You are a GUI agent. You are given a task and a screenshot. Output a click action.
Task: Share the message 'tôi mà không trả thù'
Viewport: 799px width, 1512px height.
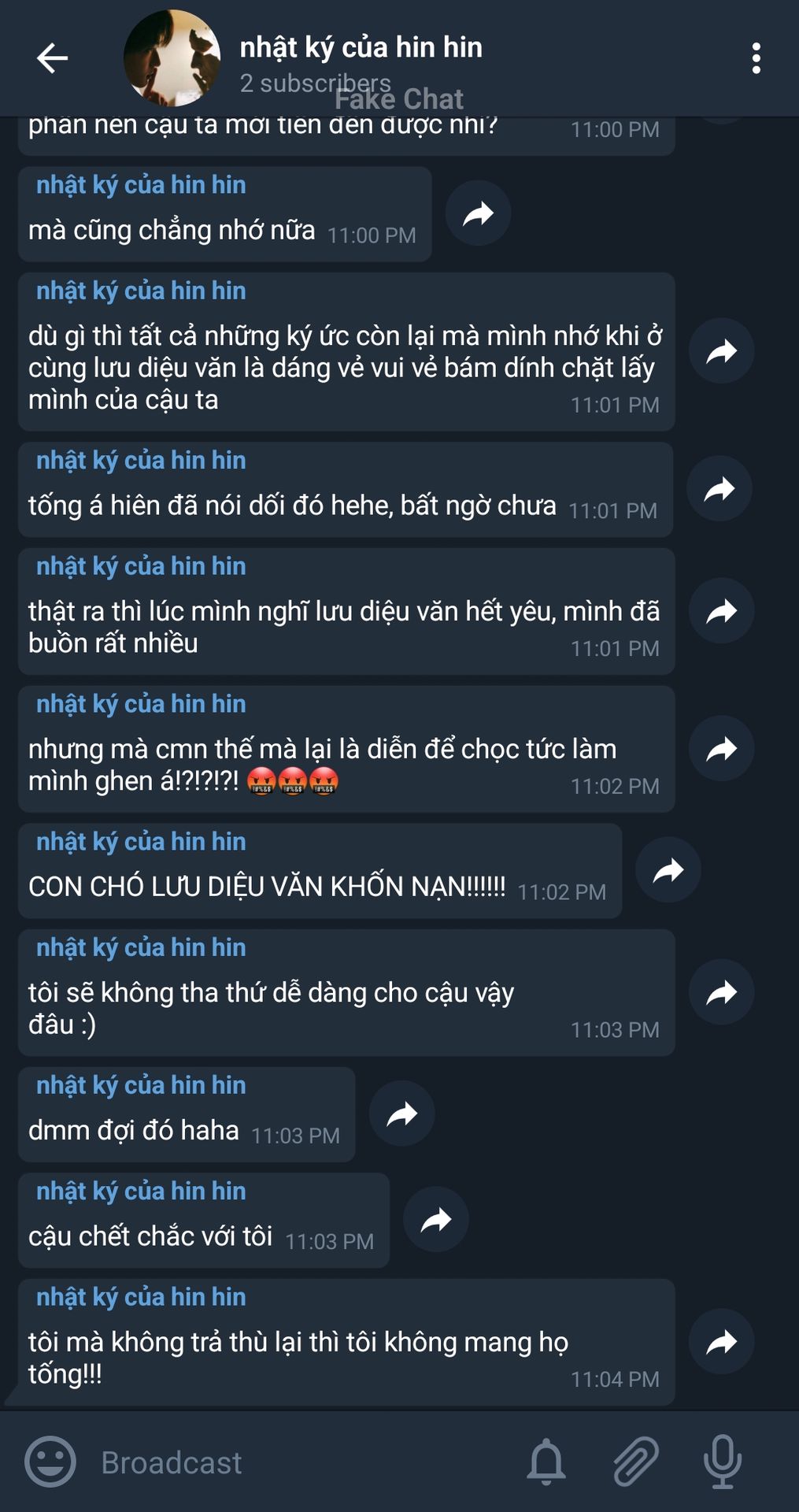(721, 1342)
